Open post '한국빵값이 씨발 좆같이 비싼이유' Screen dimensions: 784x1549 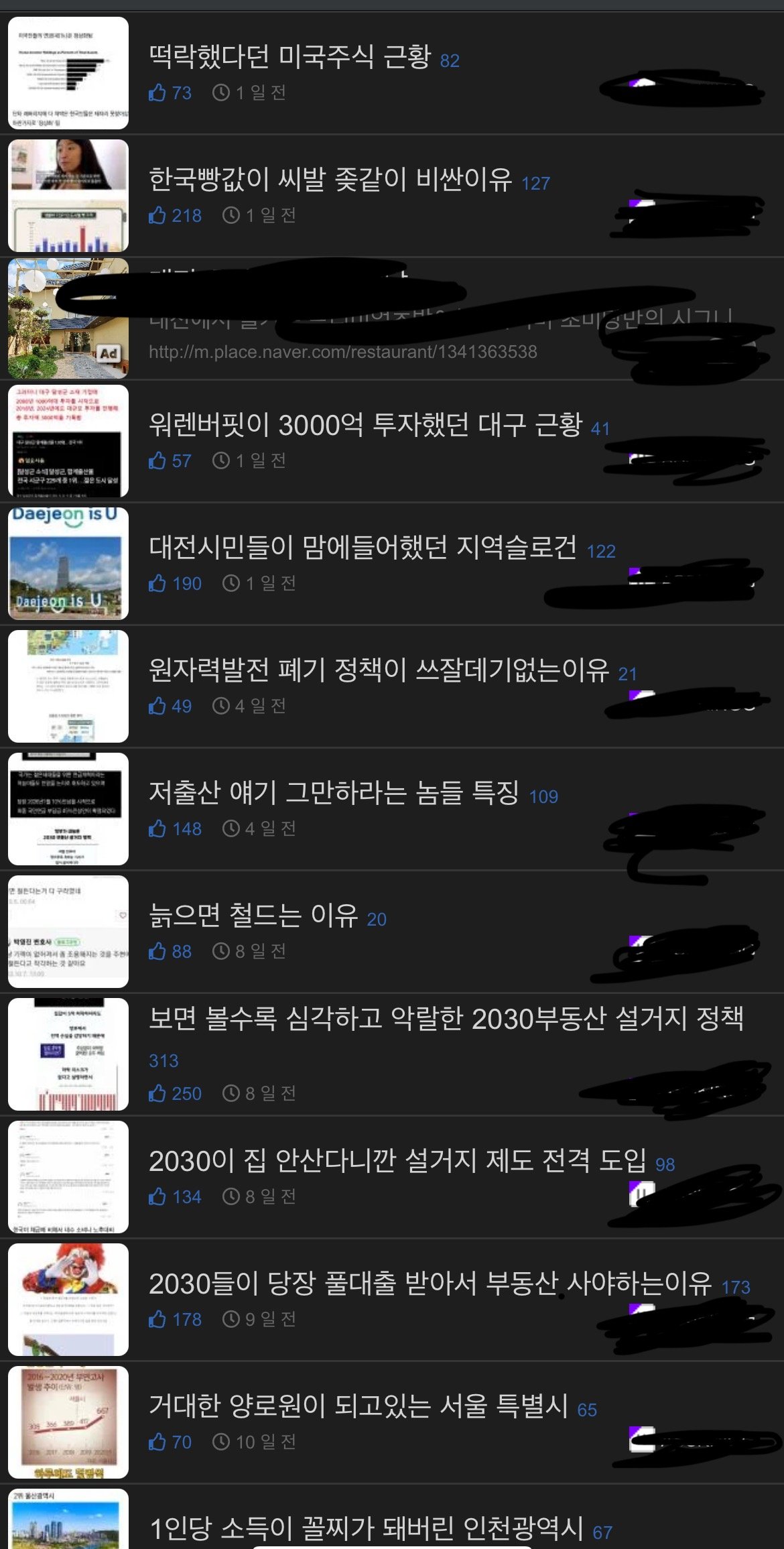330,180
